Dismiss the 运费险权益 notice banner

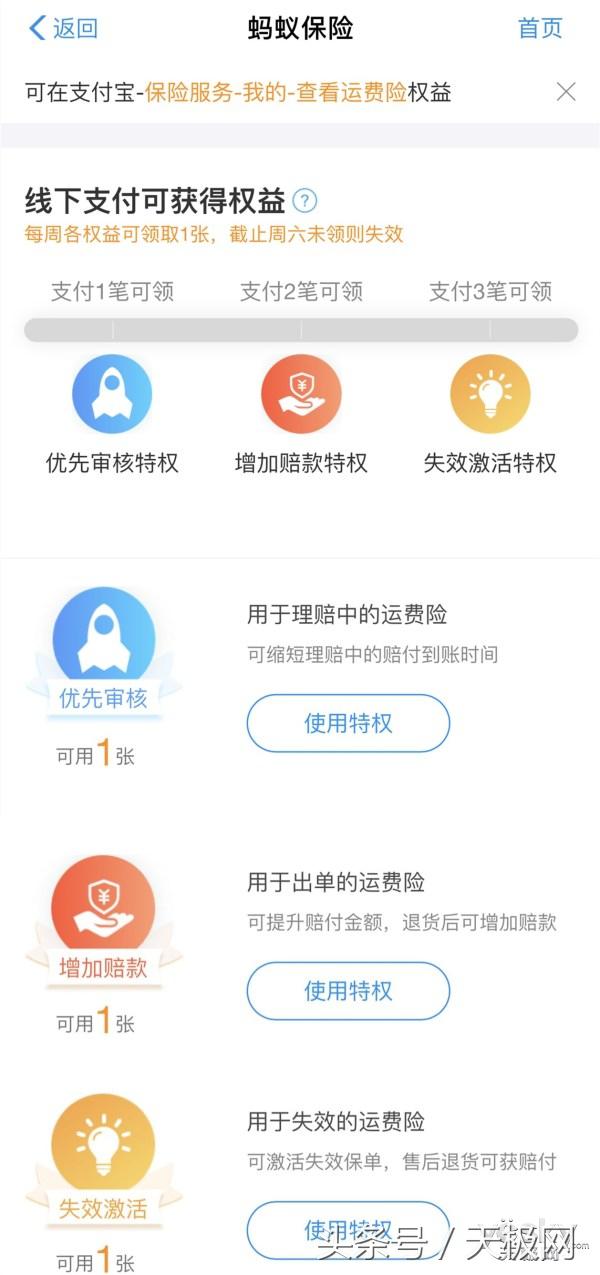[566, 93]
